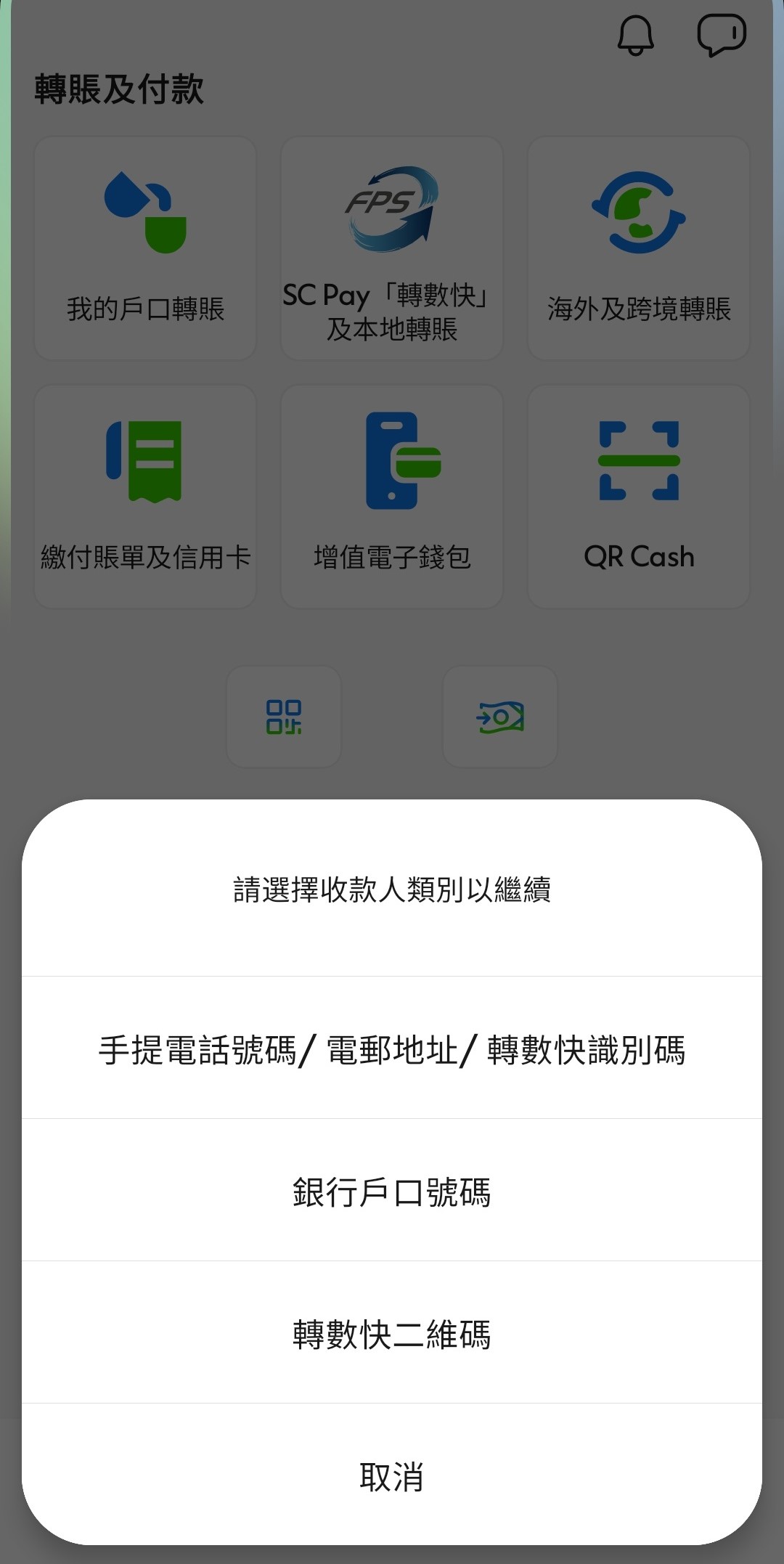Select SC Pay 轉數快 local transfer
This screenshot has height=1564, width=784.
[392, 247]
